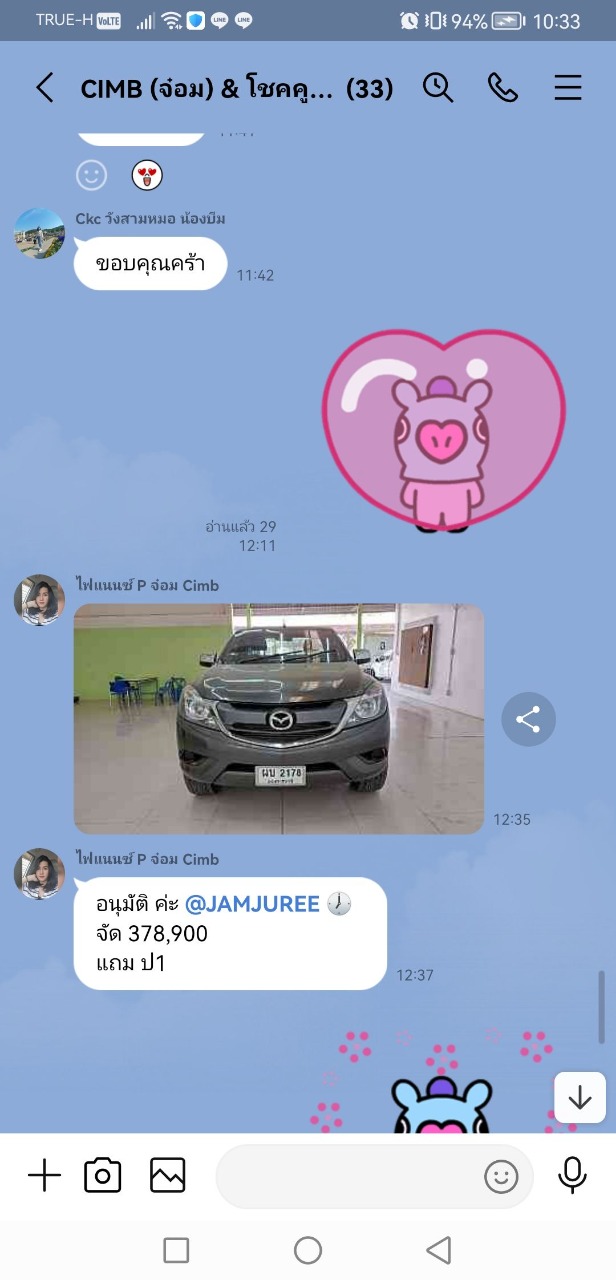Open the Mazda pickup photo

[x=279, y=718]
